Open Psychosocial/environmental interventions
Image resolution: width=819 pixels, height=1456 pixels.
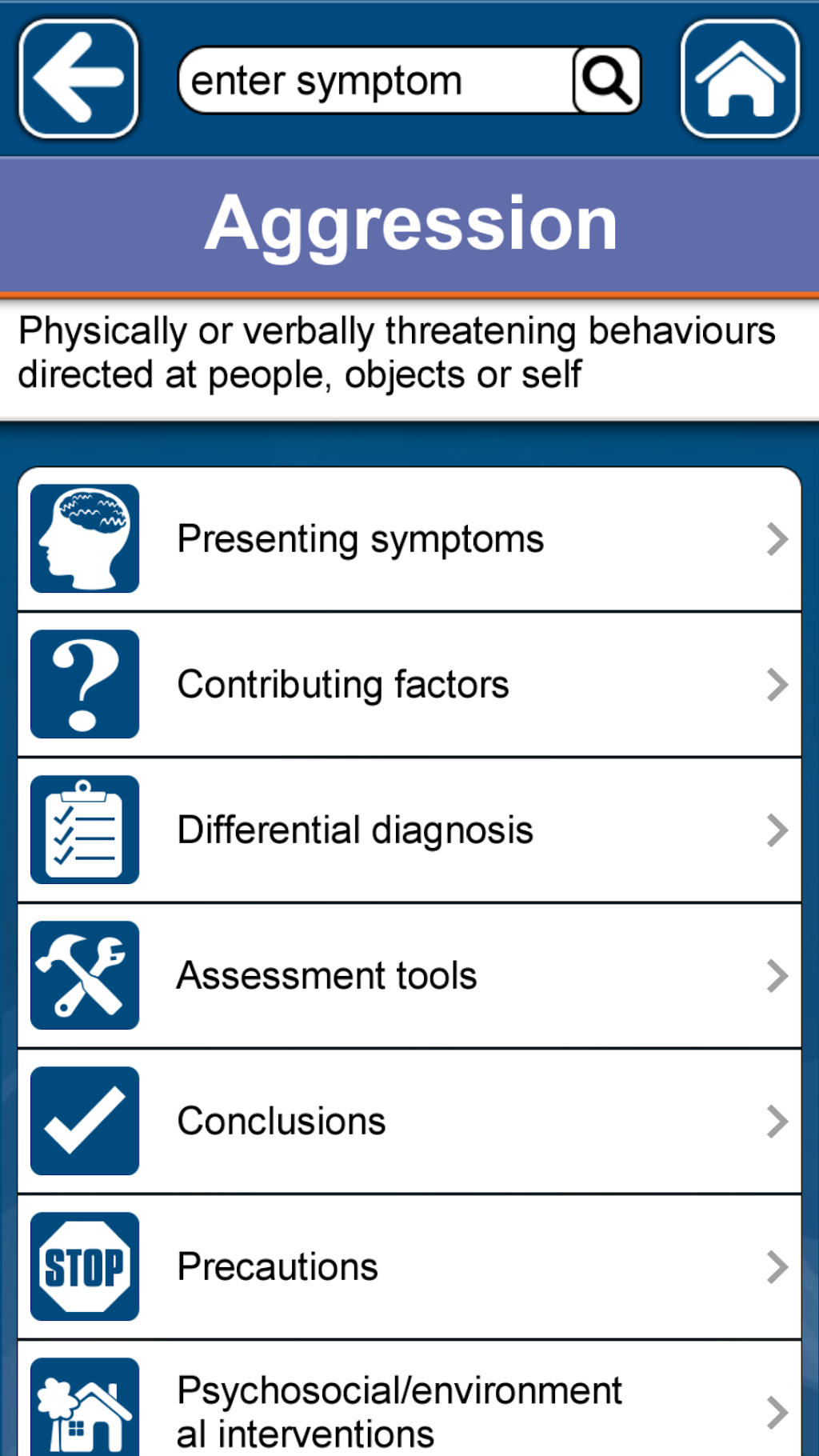409,1410
